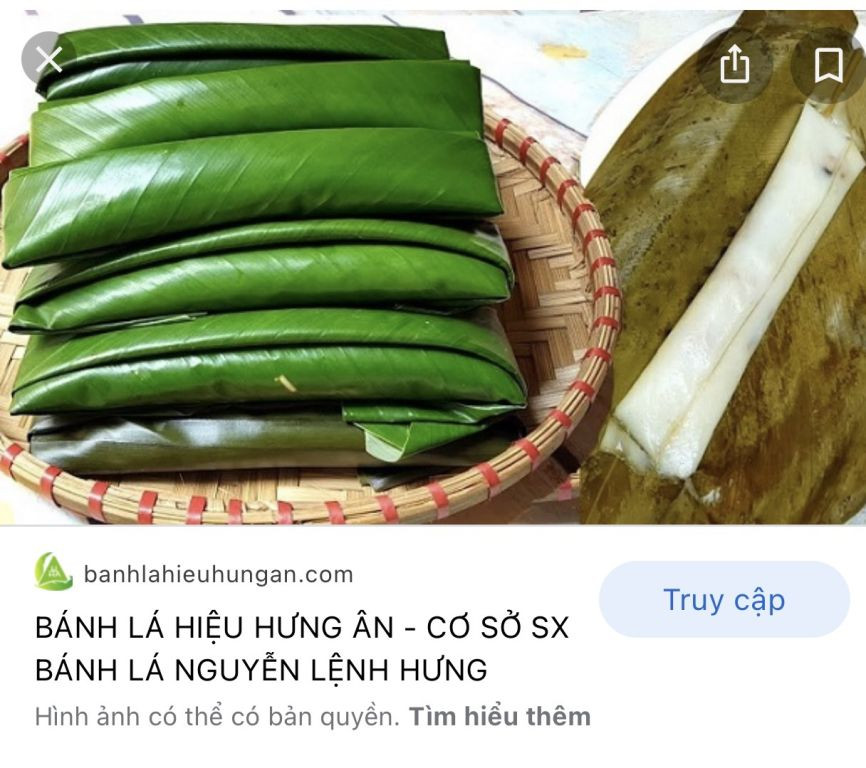Tap the Truy cập button
Viewport: 866px width, 768px height.
pos(724,600)
